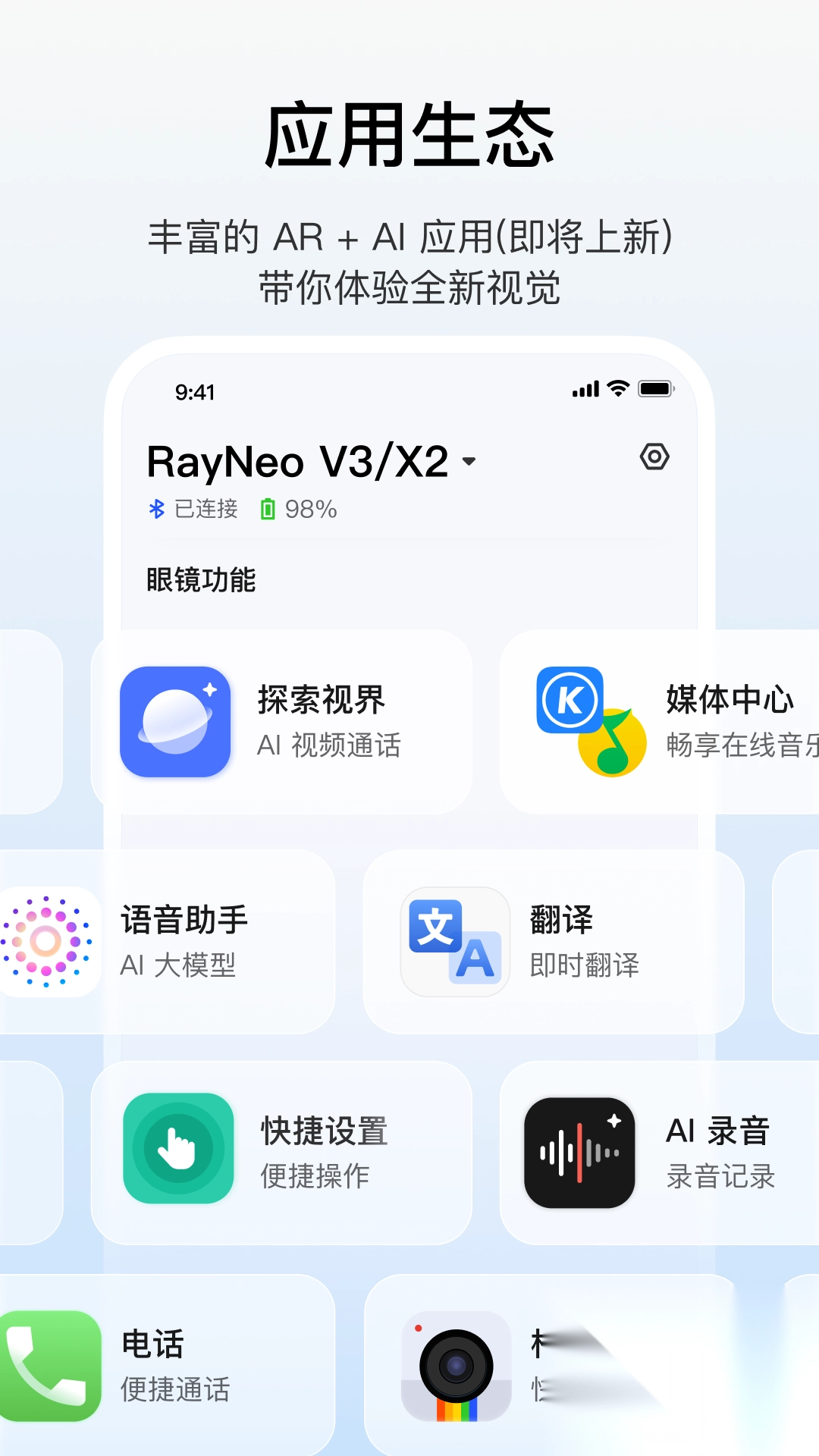Screen dimensions: 819x1456
Task: Open 快捷设置 quick settings icon
Action: [x=178, y=1147]
